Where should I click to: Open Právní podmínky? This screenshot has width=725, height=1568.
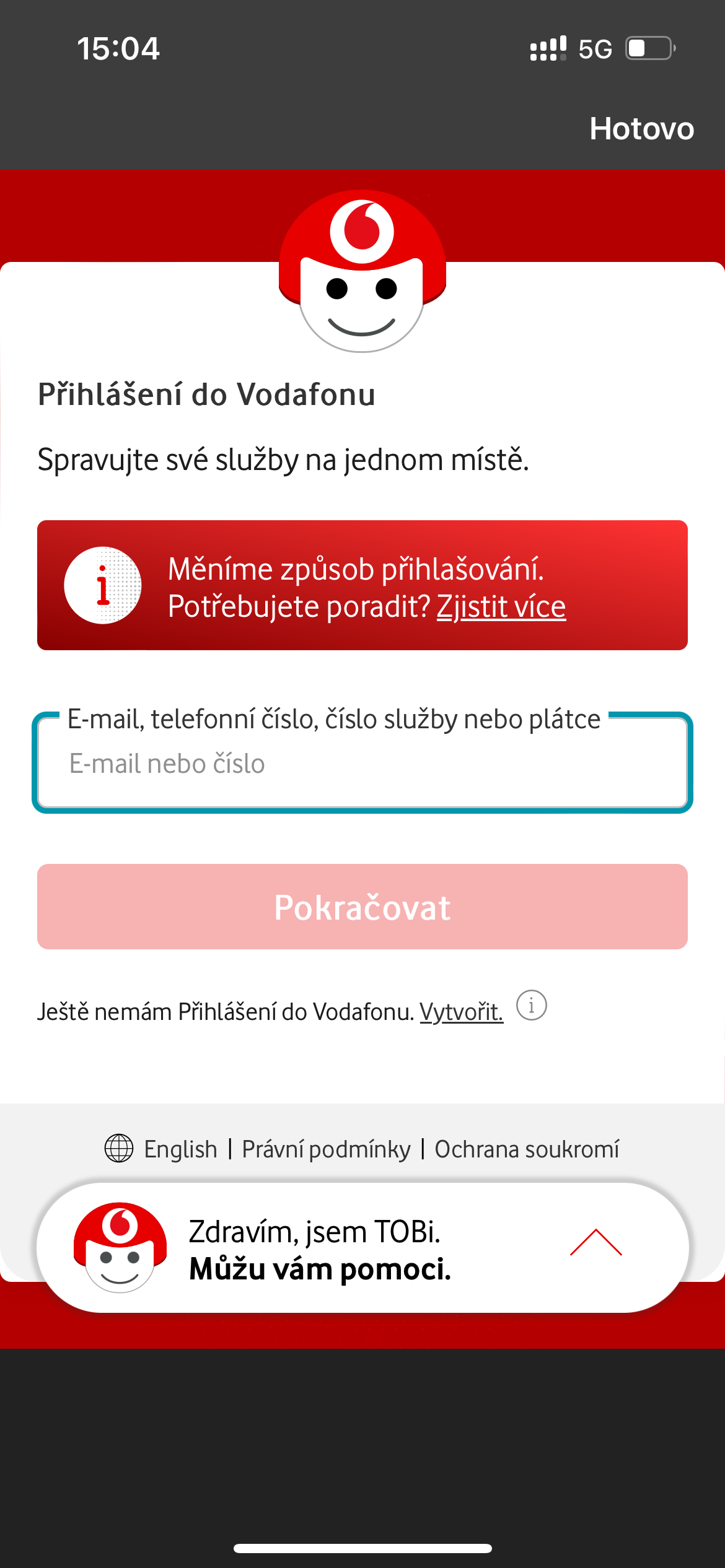[326, 1149]
